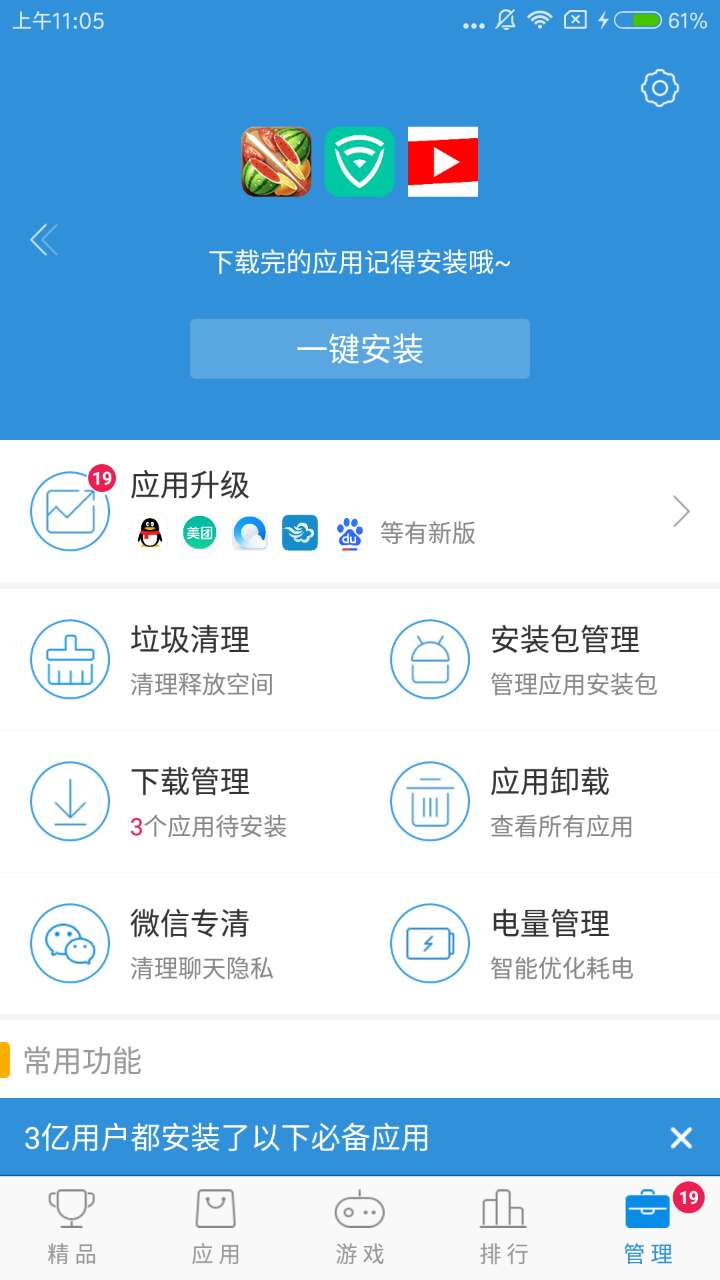The image size is (720, 1280).
Task: Open 安装包管理 via its Android package icon
Action: pos(430,660)
